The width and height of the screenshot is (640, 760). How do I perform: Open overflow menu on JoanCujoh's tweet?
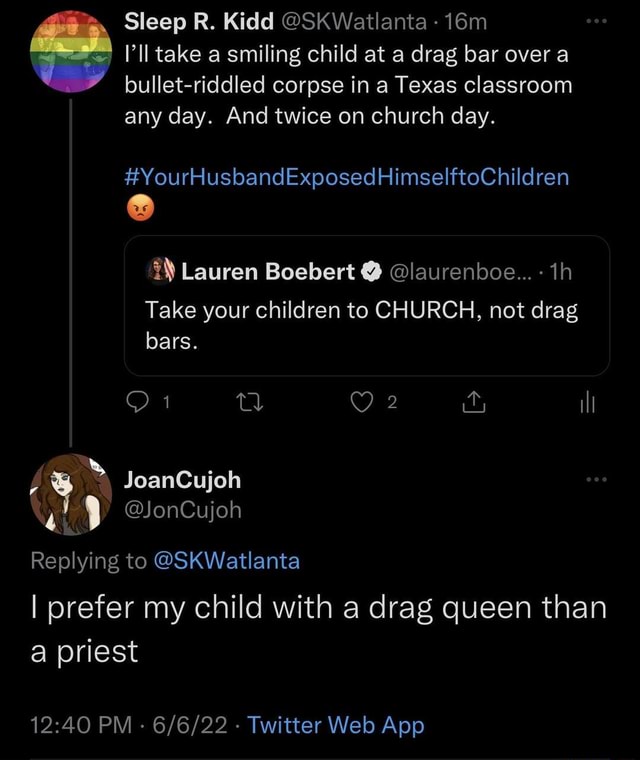pyautogui.click(x=598, y=480)
